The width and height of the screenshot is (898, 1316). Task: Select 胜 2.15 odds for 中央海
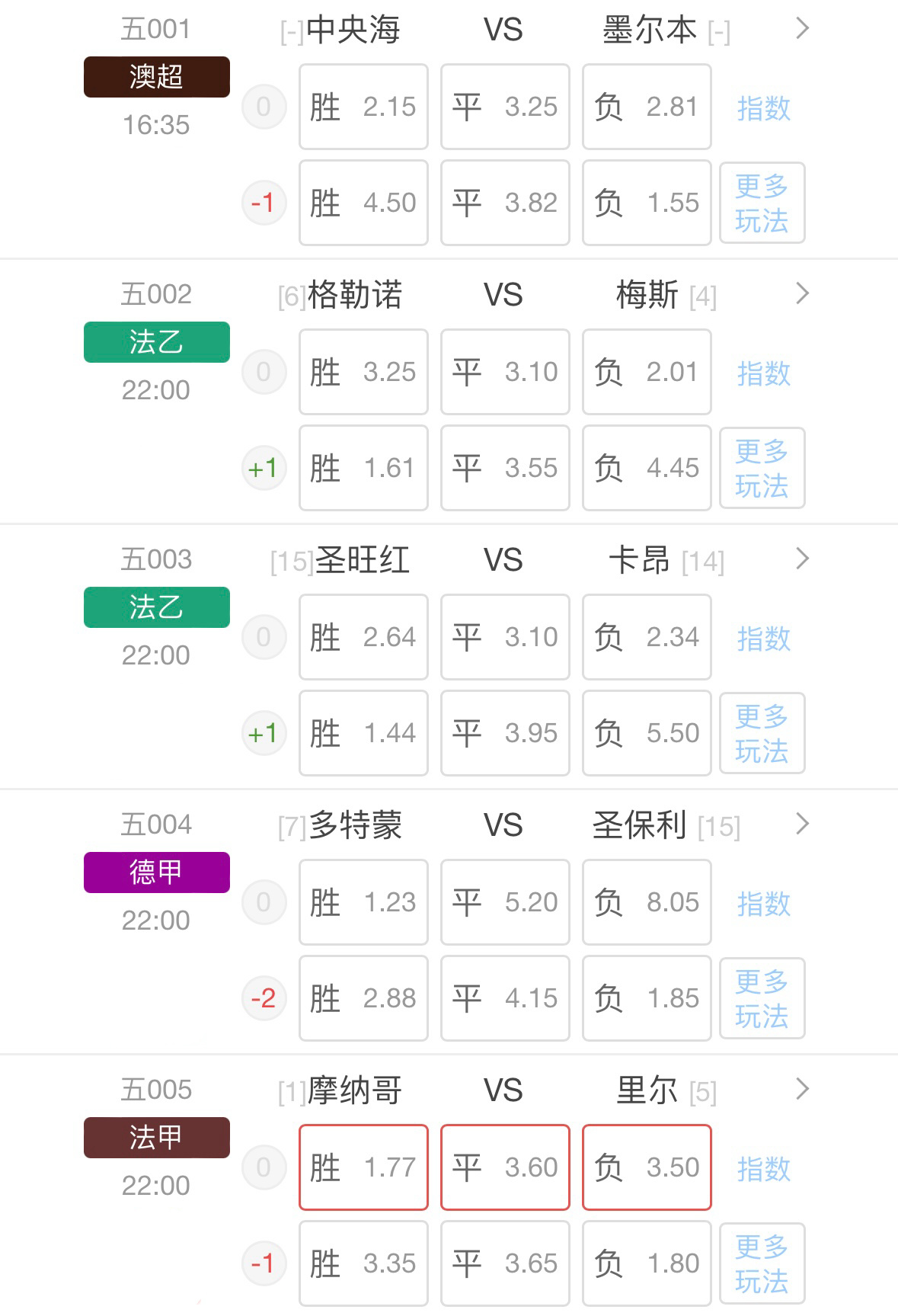coord(363,107)
